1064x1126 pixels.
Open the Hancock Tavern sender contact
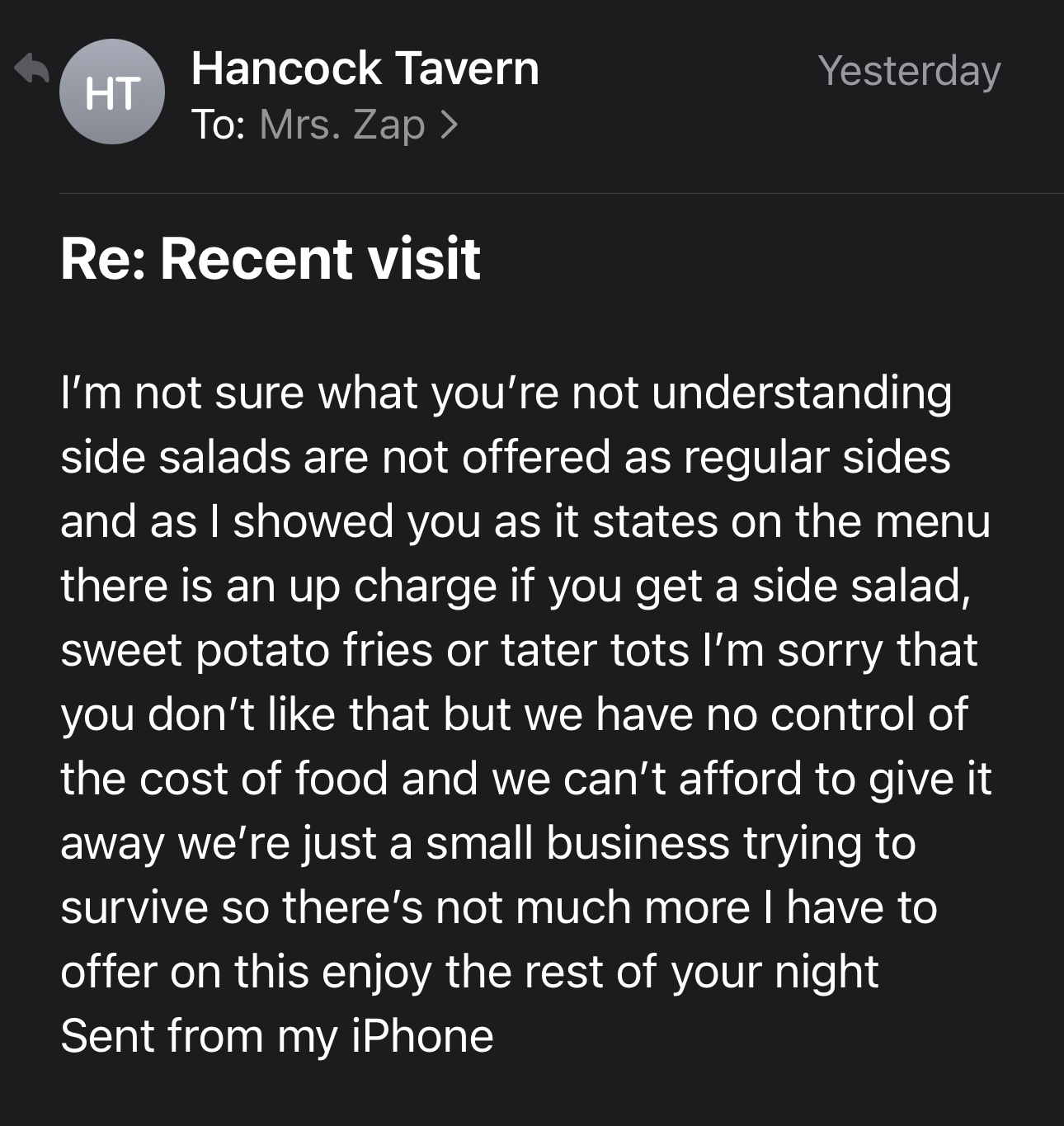365,68
